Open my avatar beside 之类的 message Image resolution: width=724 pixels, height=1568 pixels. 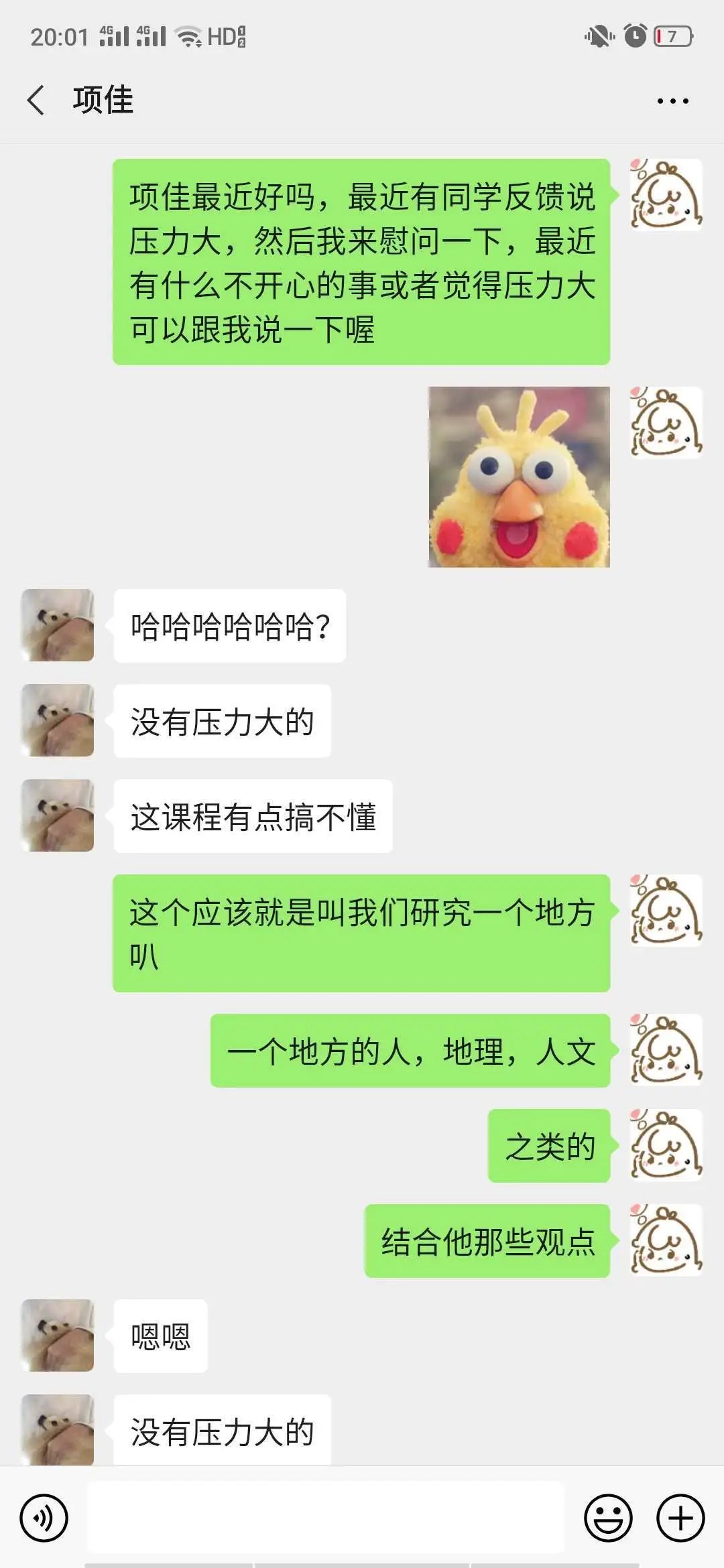coord(666,1145)
